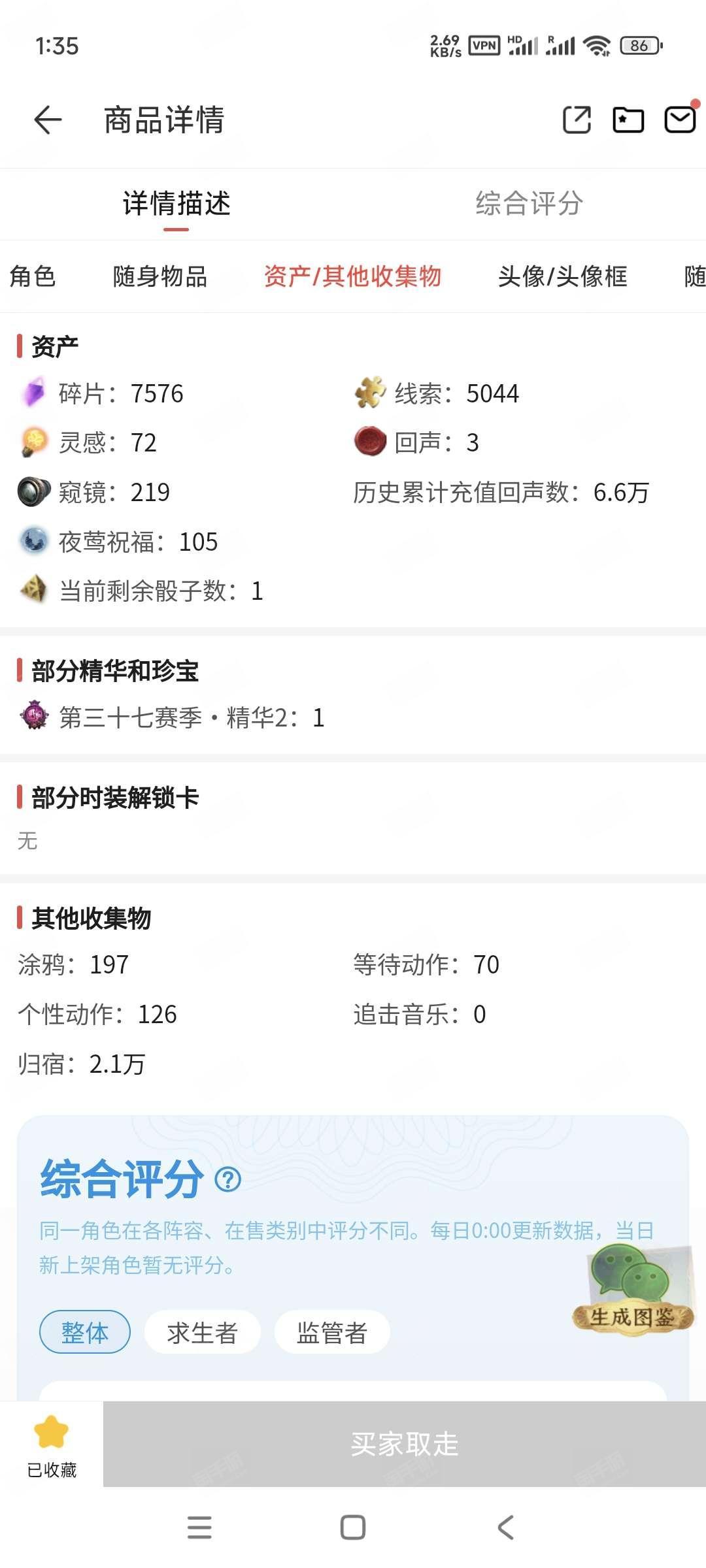This screenshot has height=1568, width=706.
Task: Jump to the 角色 section
Action: pos(33,276)
